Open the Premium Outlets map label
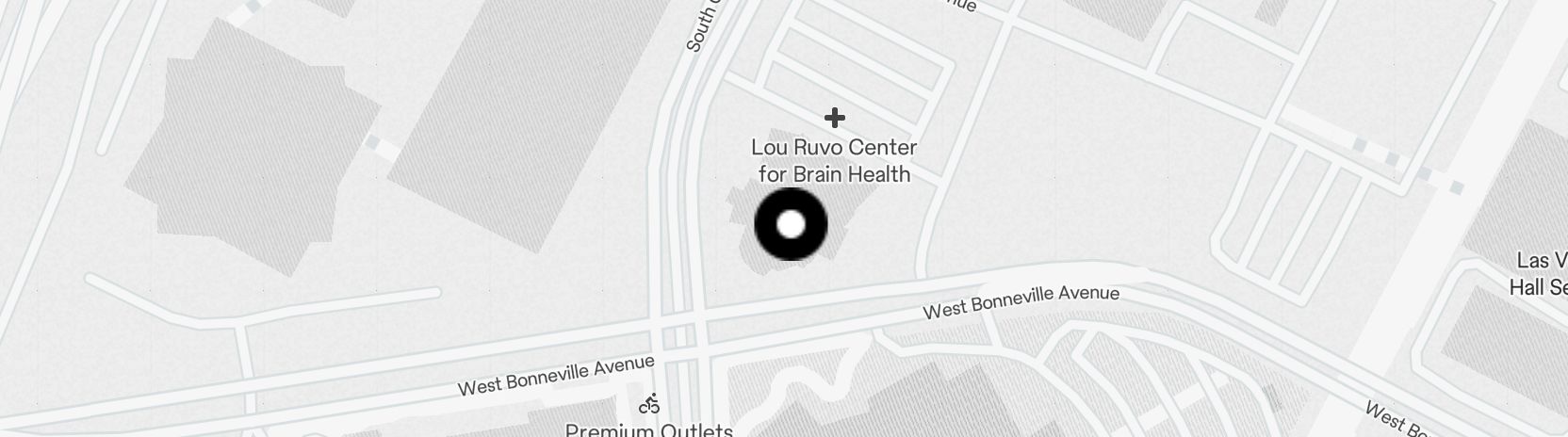Screen dimensions: 1568x437 (x=648, y=429)
